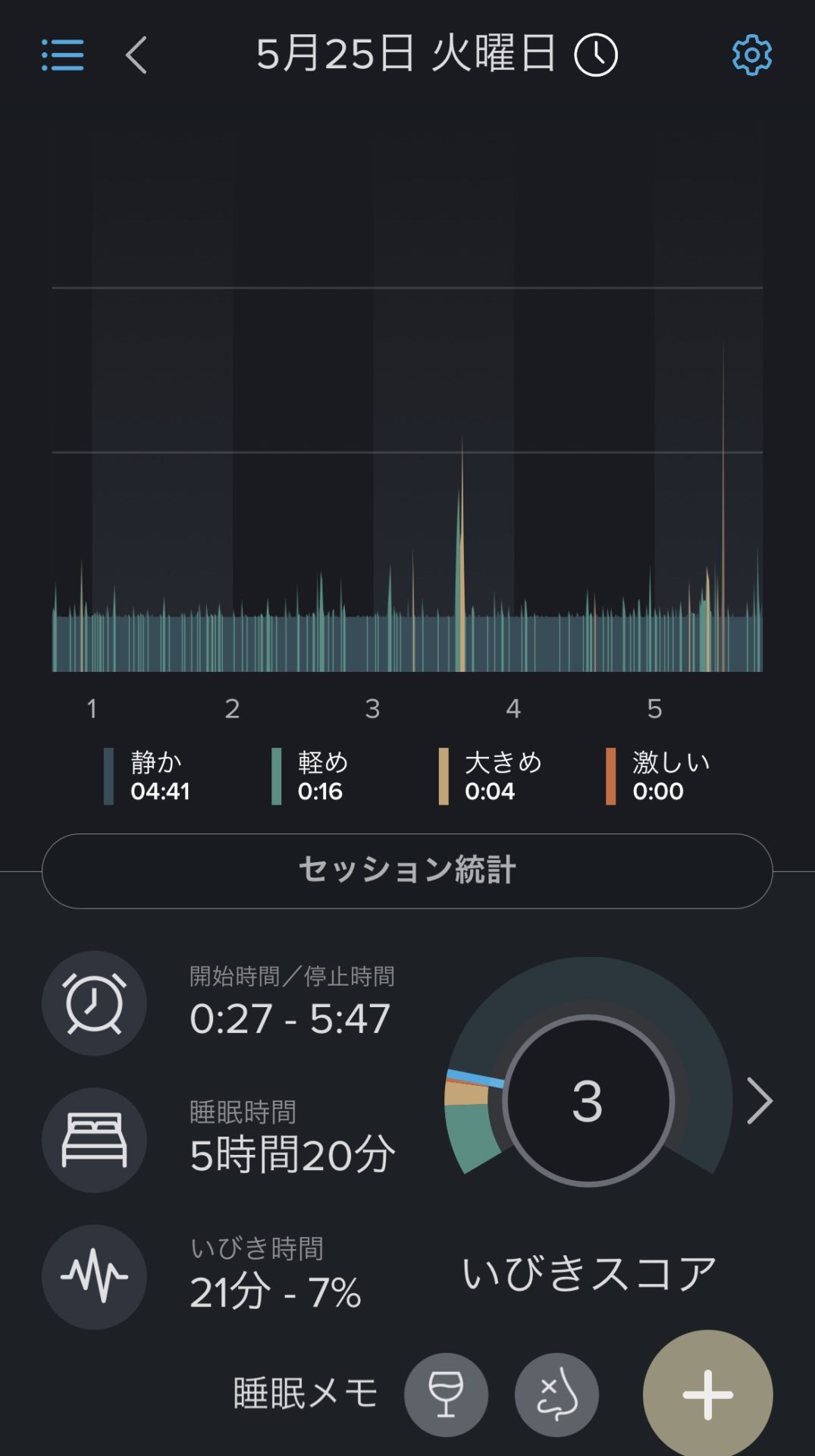Open the session list menu icon
The height and width of the screenshot is (1456, 815).
pyautogui.click(x=62, y=55)
